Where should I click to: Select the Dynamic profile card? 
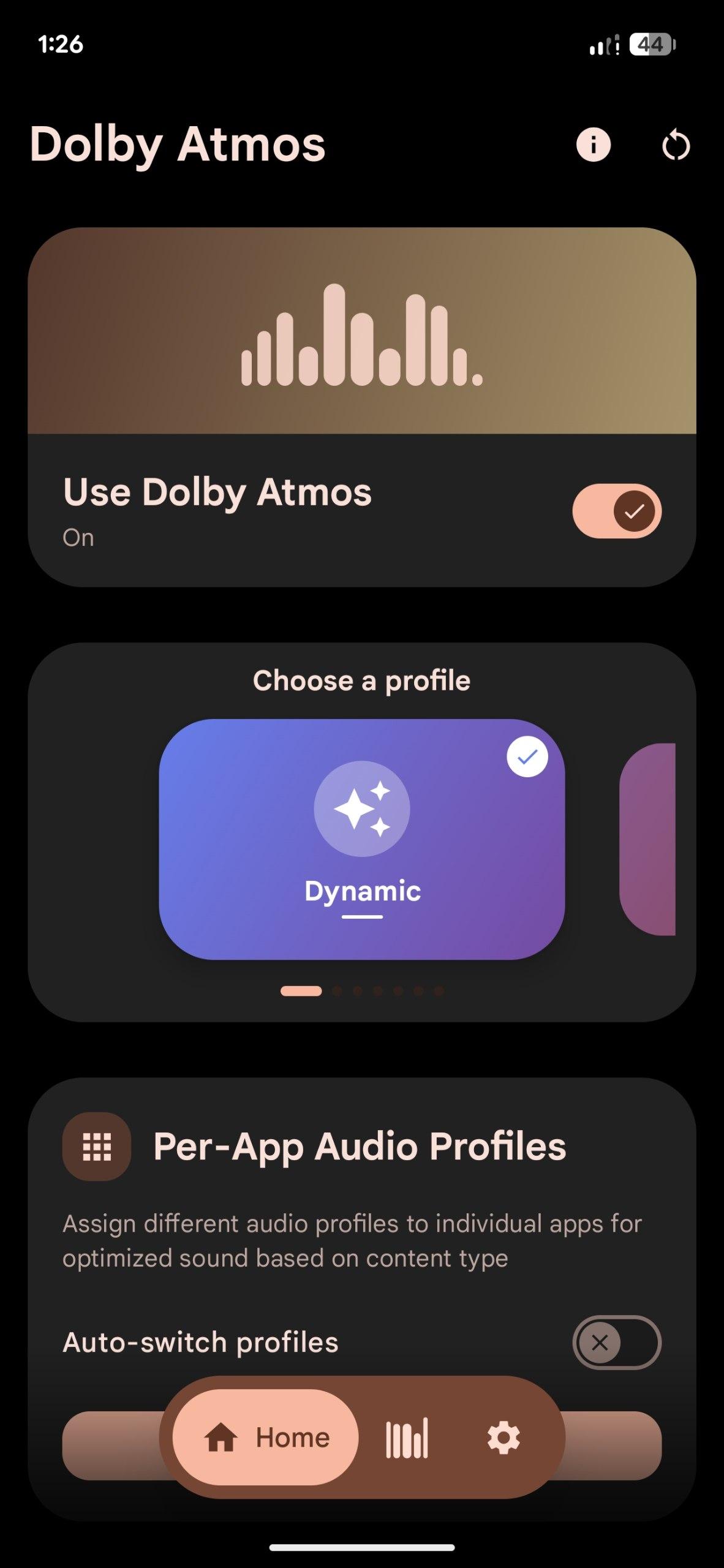coord(361,839)
